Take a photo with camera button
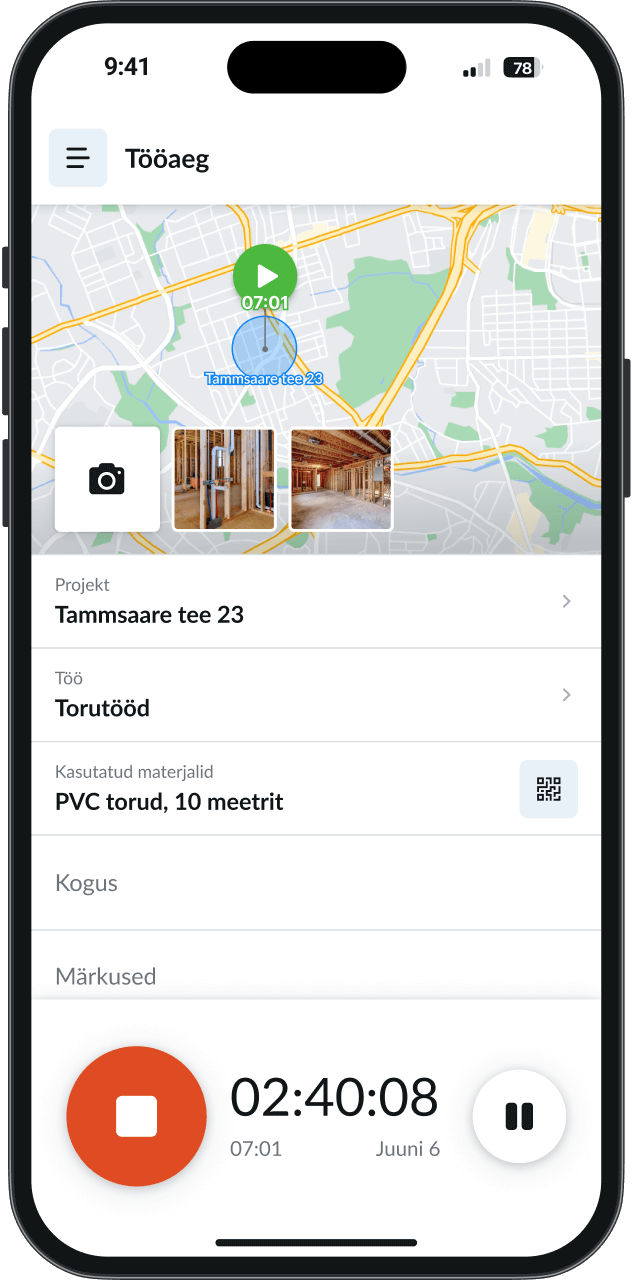This screenshot has width=632, height=1280. 107,479
